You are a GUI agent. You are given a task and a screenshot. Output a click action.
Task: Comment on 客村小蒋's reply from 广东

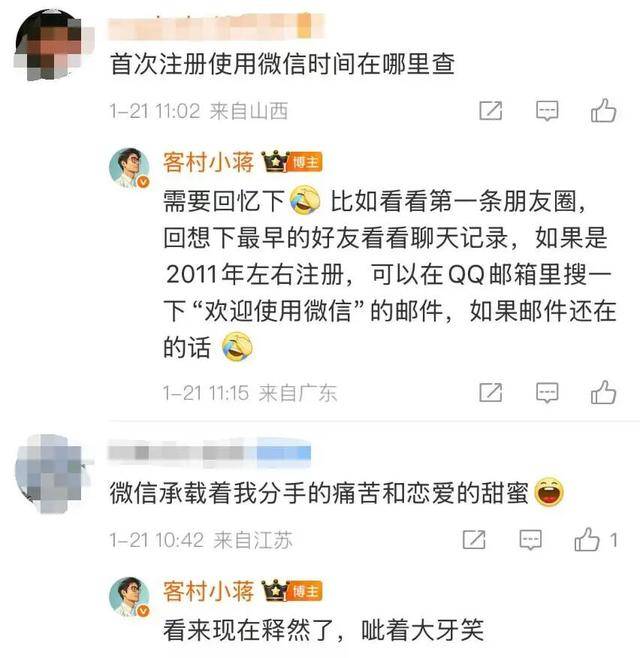click(x=547, y=392)
